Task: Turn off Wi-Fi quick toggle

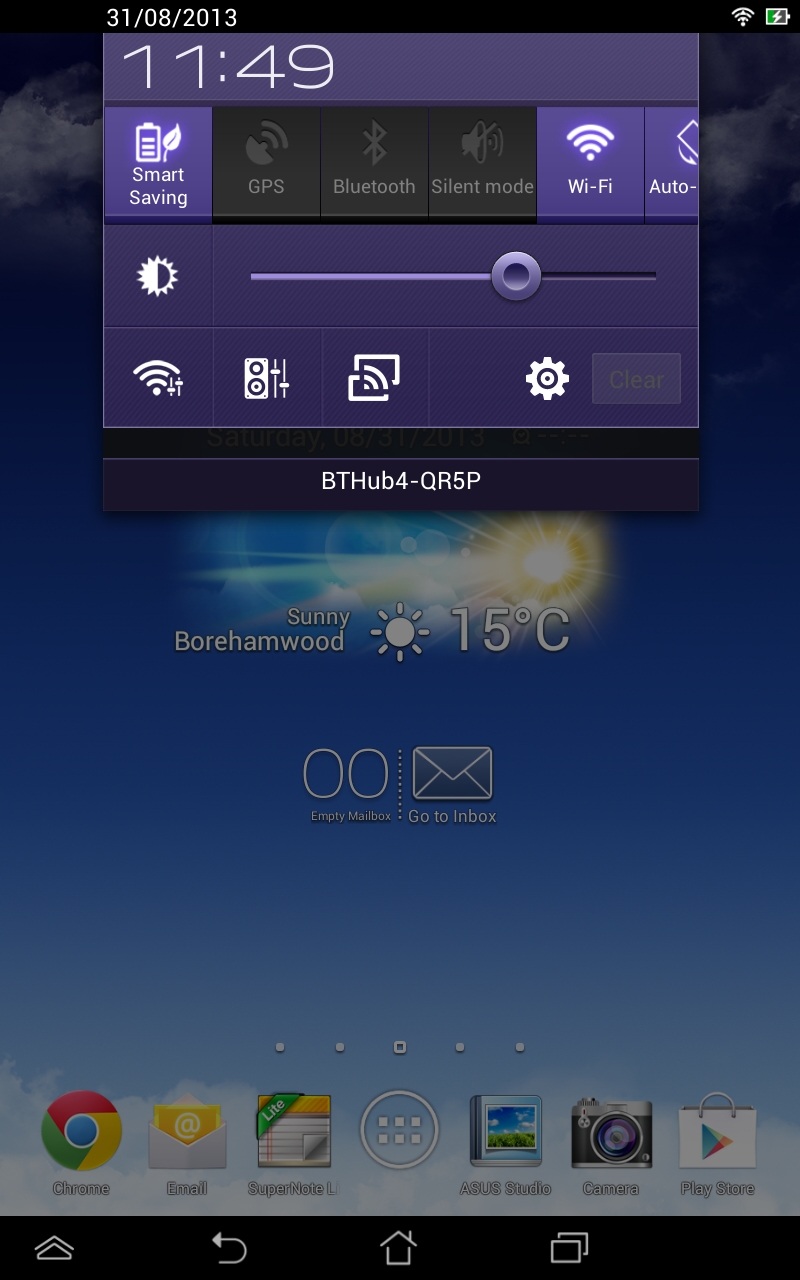Action: (x=590, y=163)
